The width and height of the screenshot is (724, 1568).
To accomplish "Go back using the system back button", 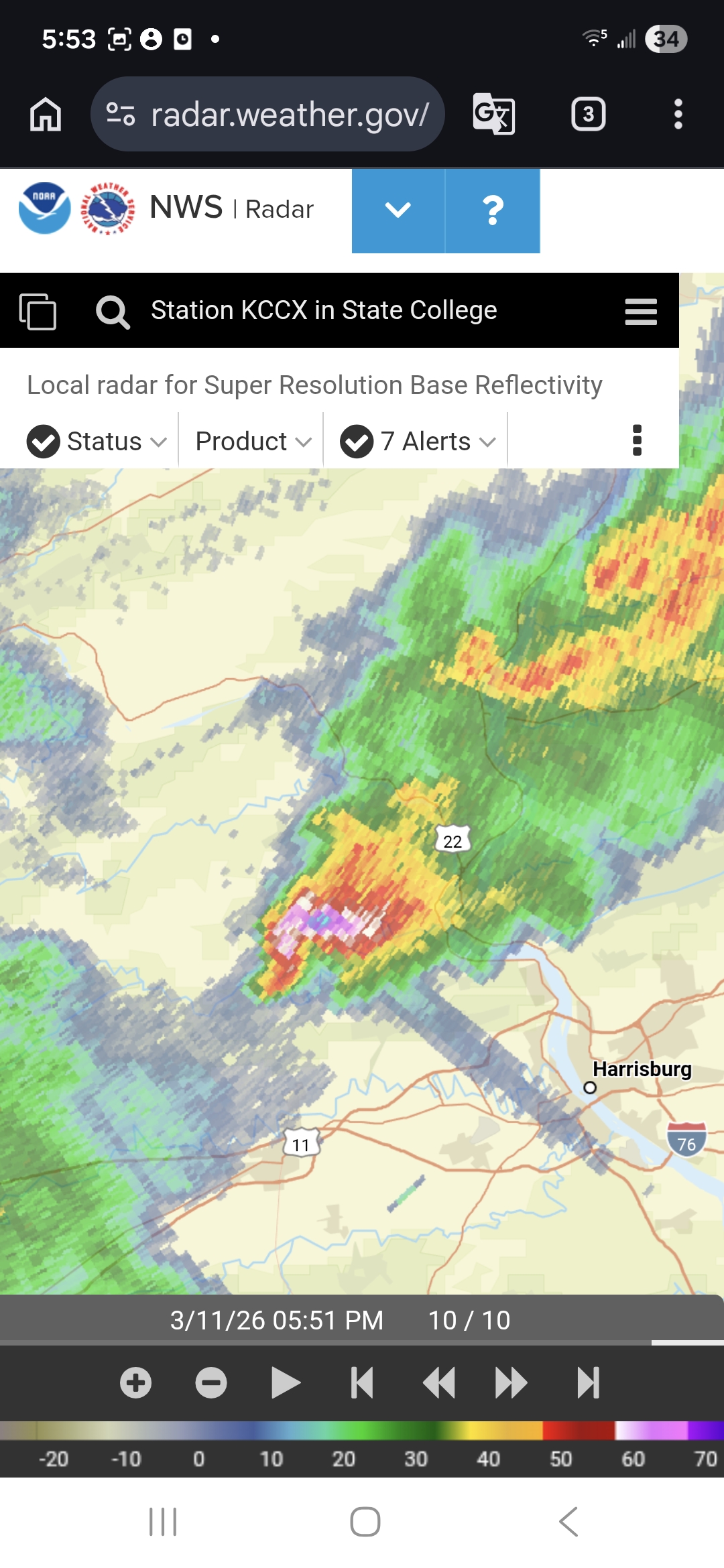I will coord(568,1522).
